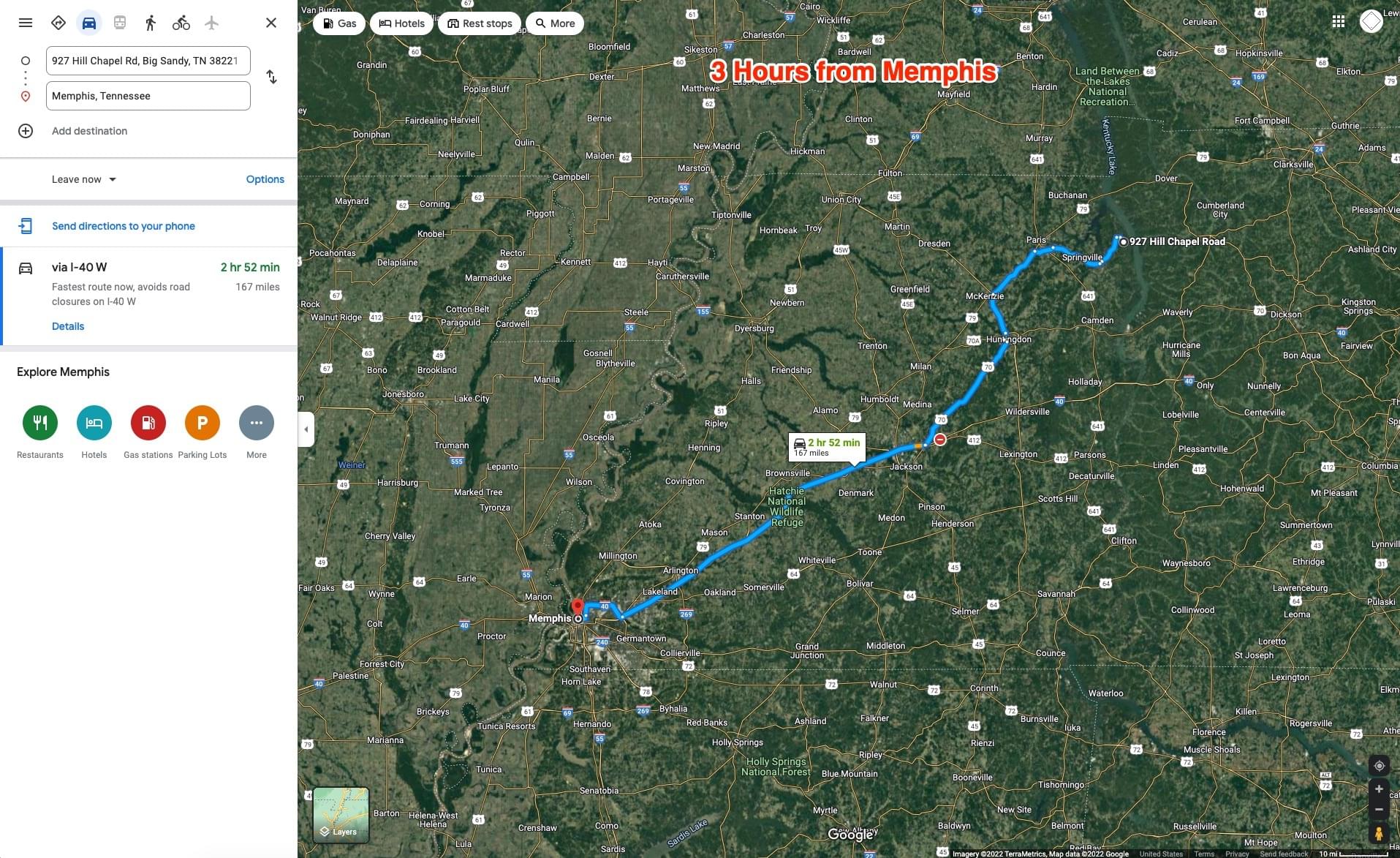This screenshot has width=1400, height=858.
Task: Show Hotels along the route chip
Action: tap(401, 23)
